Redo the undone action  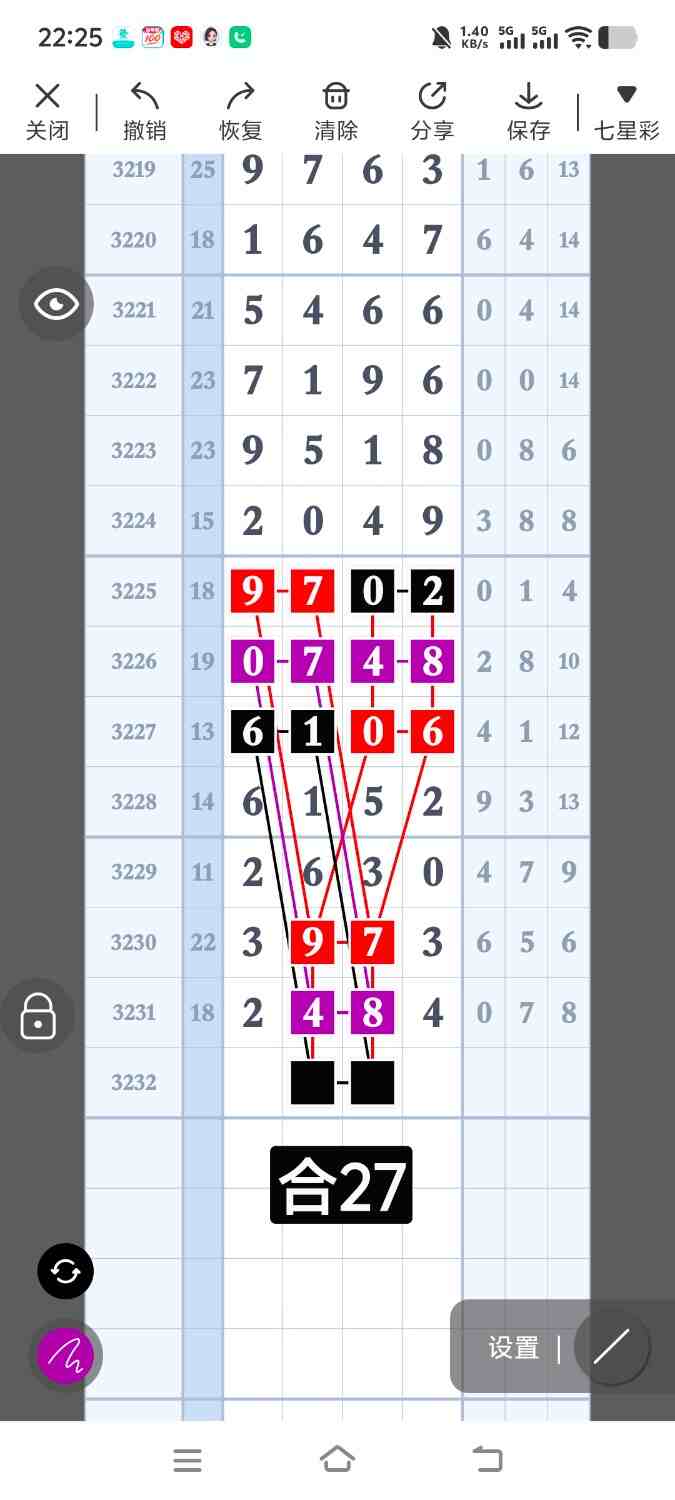240,111
